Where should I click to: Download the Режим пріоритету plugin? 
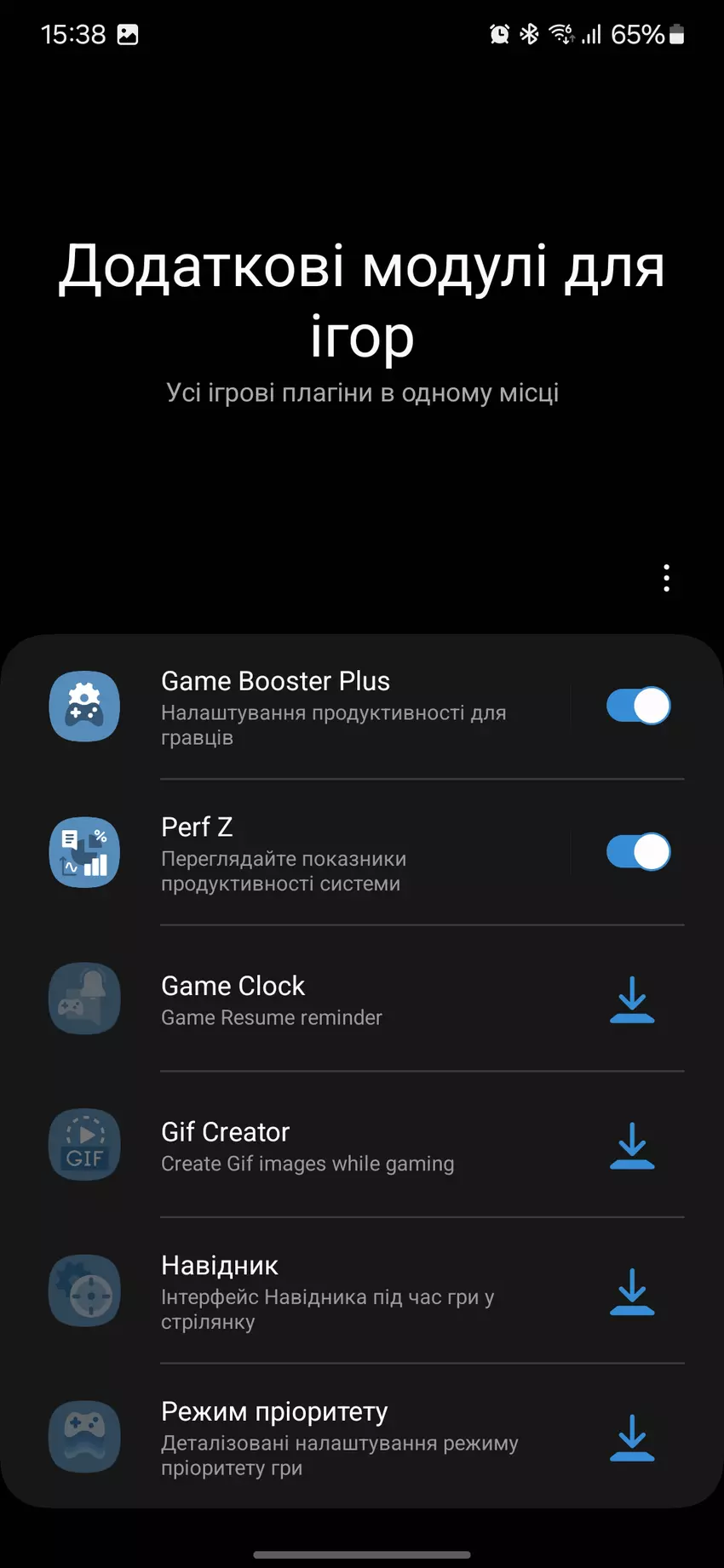(632, 1439)
